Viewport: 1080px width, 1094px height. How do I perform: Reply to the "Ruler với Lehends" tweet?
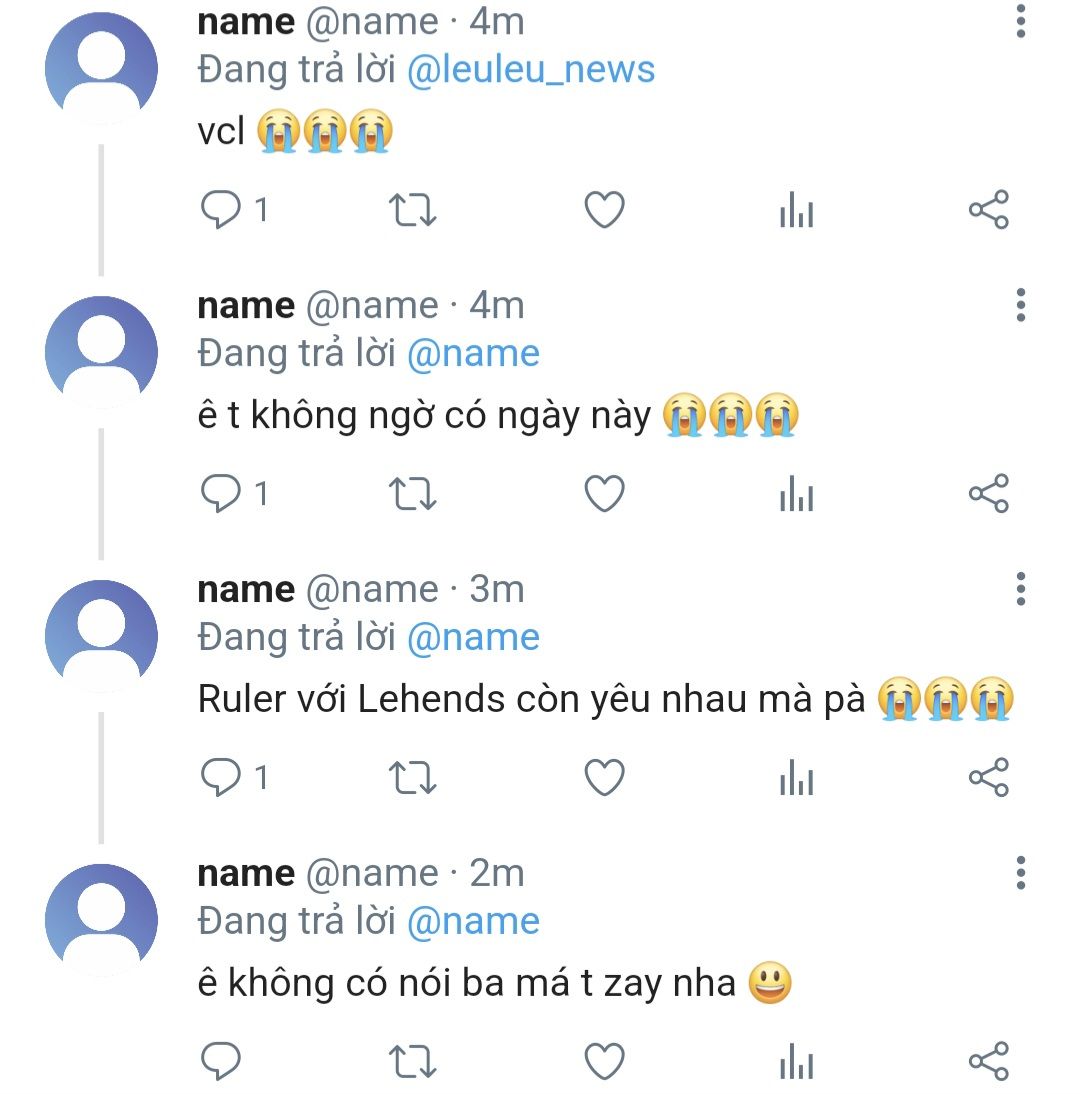[221, 778]
